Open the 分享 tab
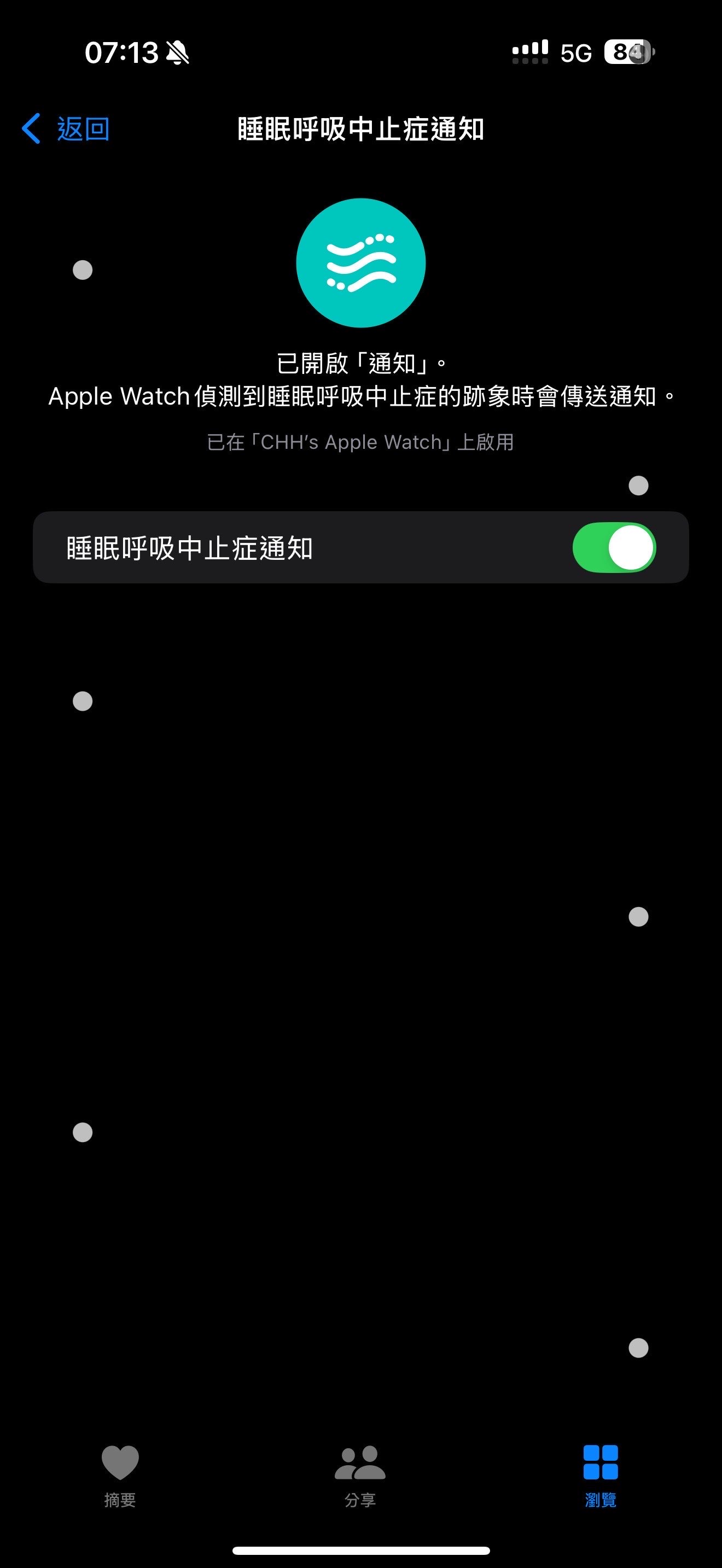The image size is (722, 1568). pyautogui.click(x=360, y=1473)
